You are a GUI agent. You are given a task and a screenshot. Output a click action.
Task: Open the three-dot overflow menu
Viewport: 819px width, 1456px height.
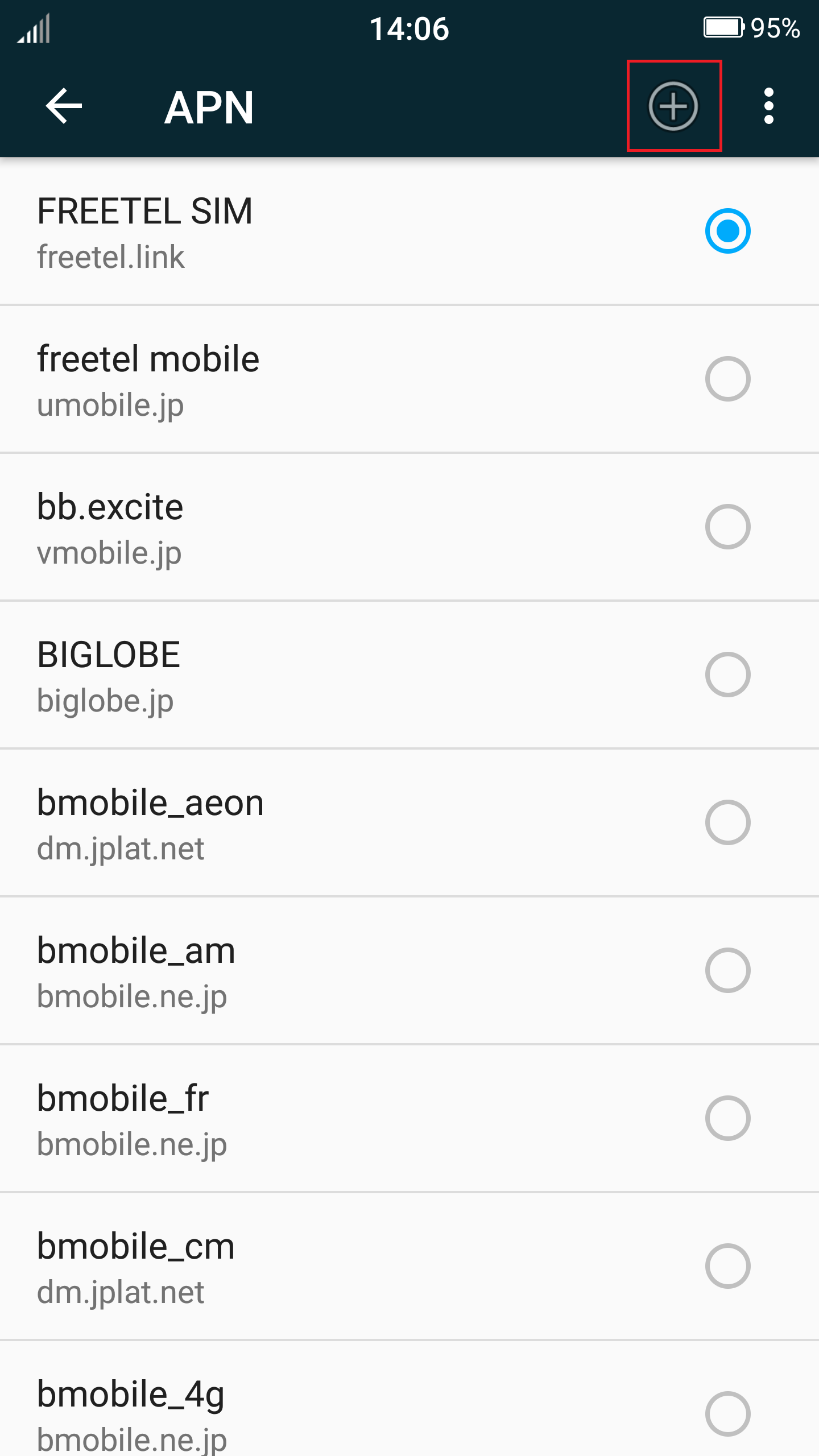pyautogui.click(x=769, y=106)
